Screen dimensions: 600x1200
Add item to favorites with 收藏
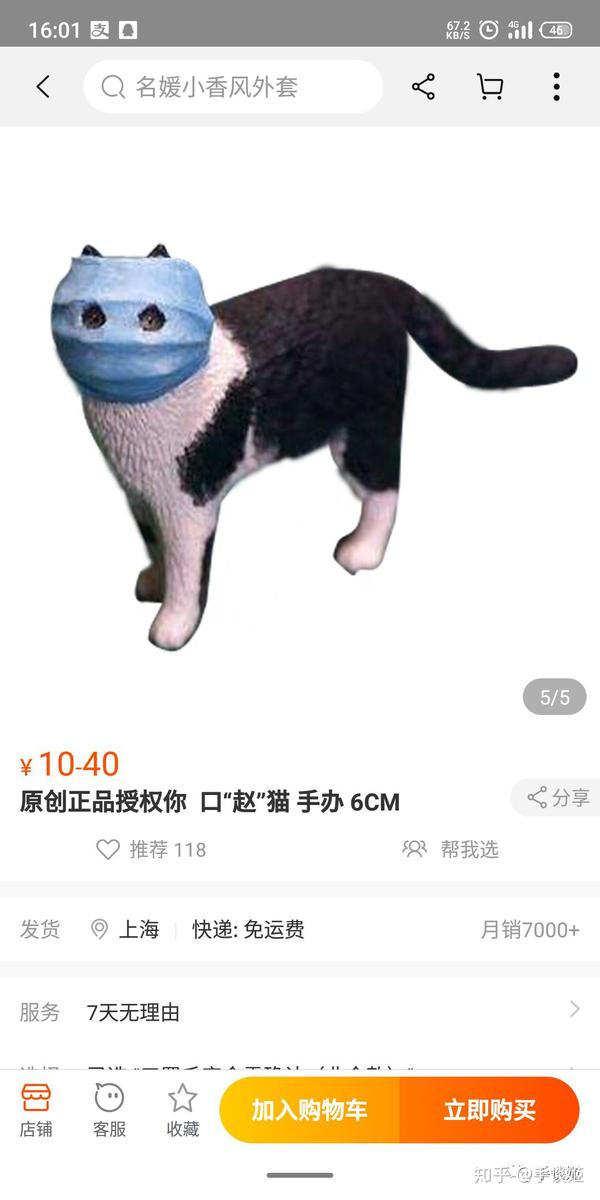pyautogui.click(x=182, y=1111)
